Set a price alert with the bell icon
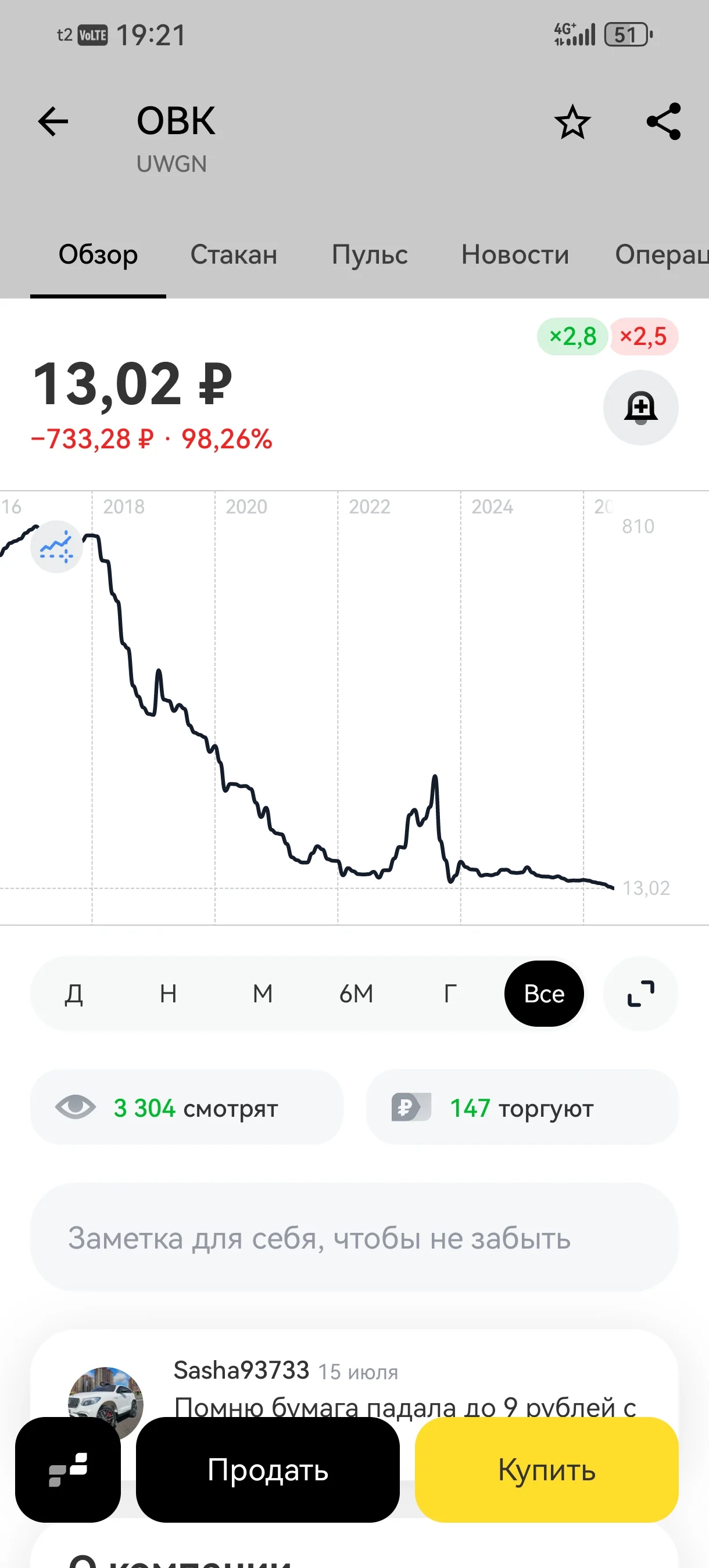The width and height of the screenshot is (709, 1568). point(641,408)
